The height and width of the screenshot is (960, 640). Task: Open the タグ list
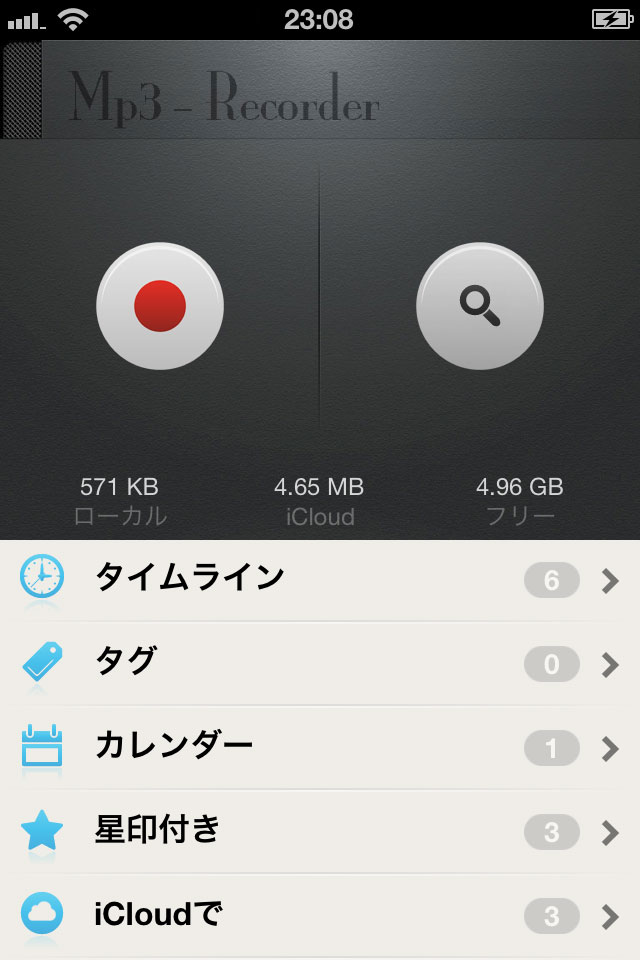point(320,663)
